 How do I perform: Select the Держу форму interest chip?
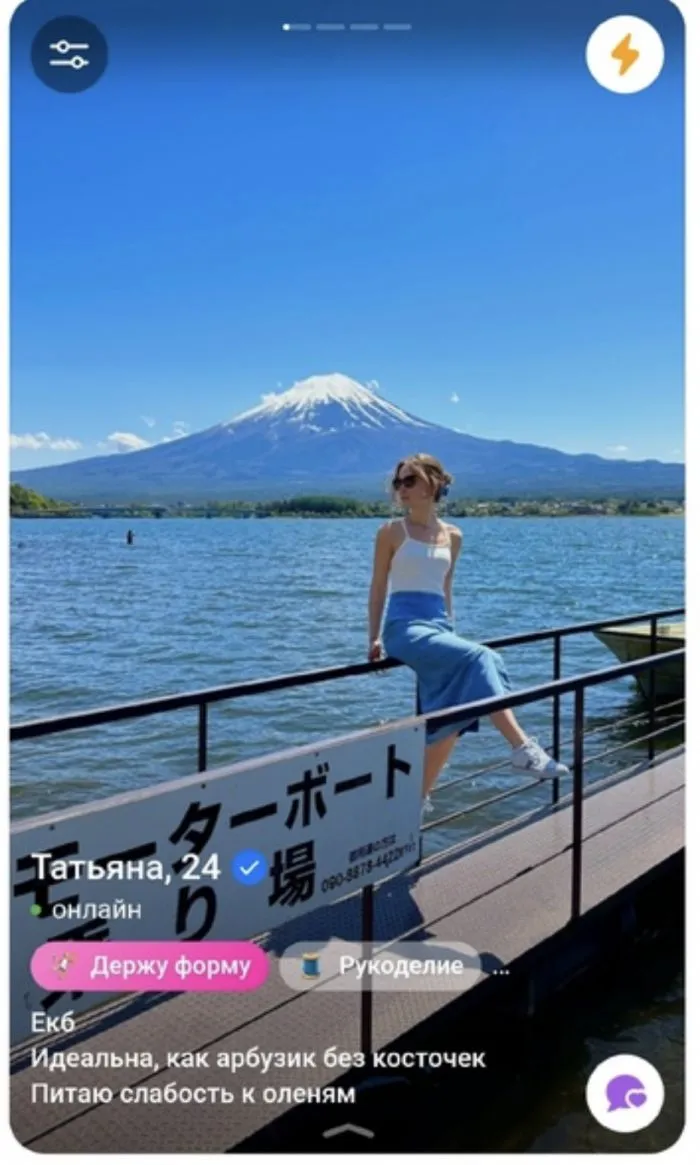[x=150, y=965]
